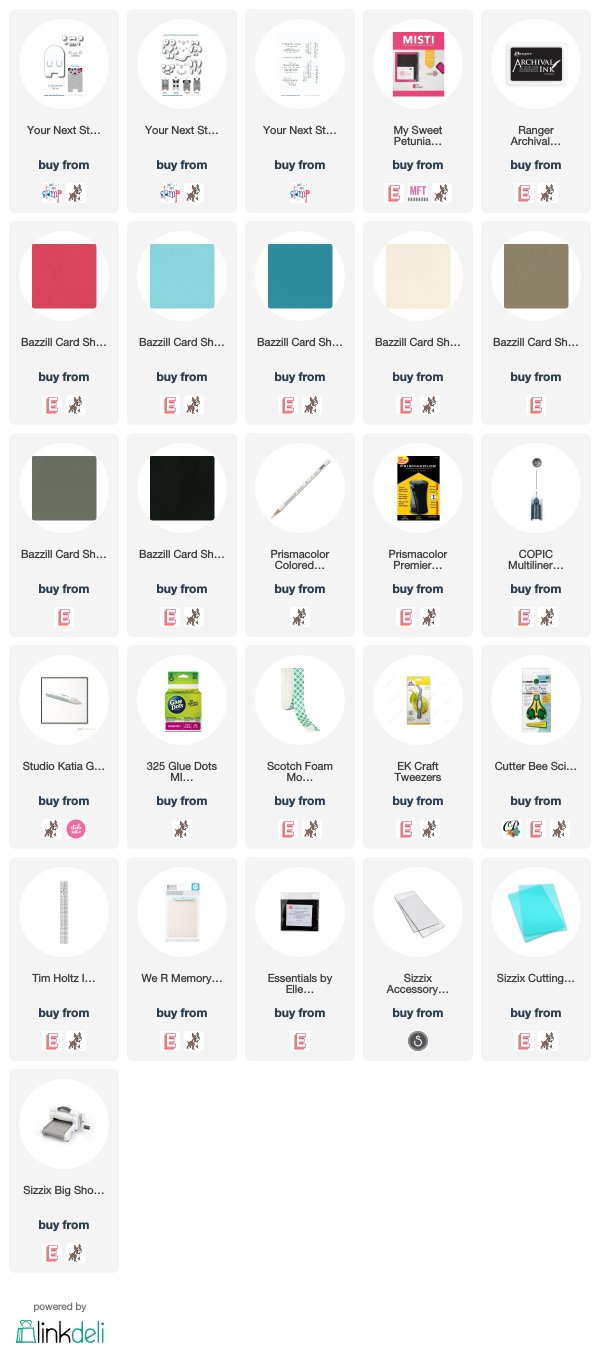Tap the Sizzix store icon under Sizzix Accessory
The image size is (600, 1353).
click(418, 1041)
